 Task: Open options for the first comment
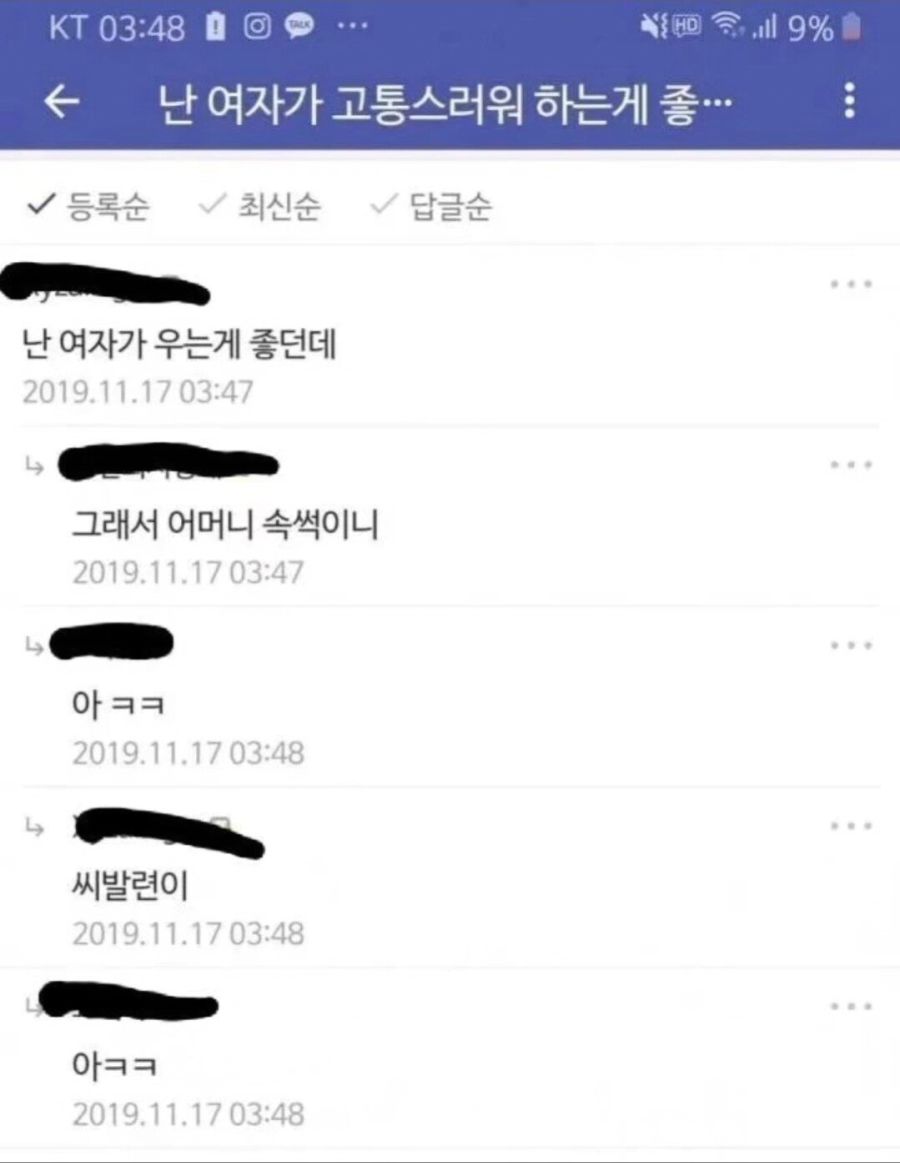[851, 283]
